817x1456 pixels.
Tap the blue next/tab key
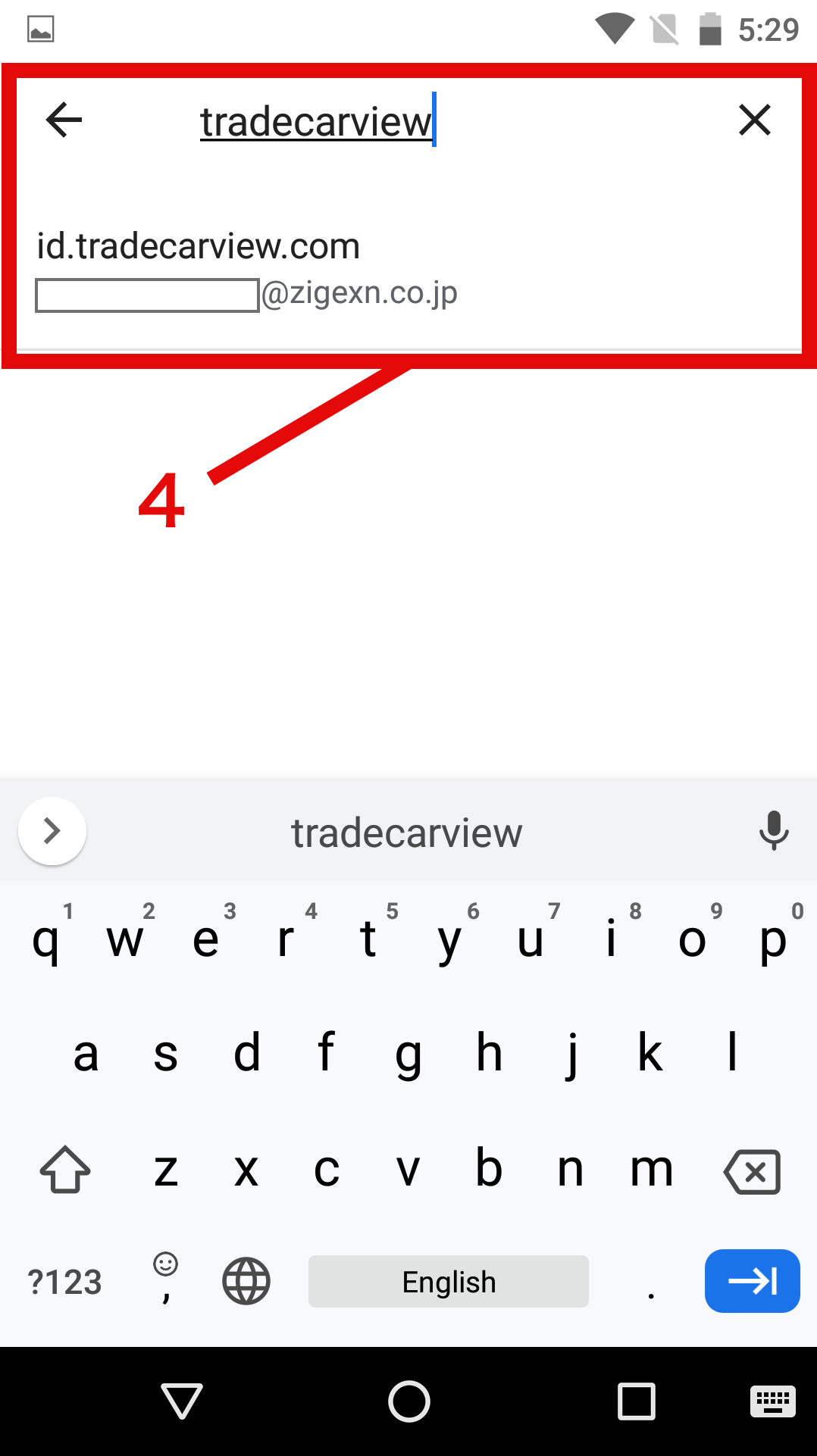(752, 1281)
